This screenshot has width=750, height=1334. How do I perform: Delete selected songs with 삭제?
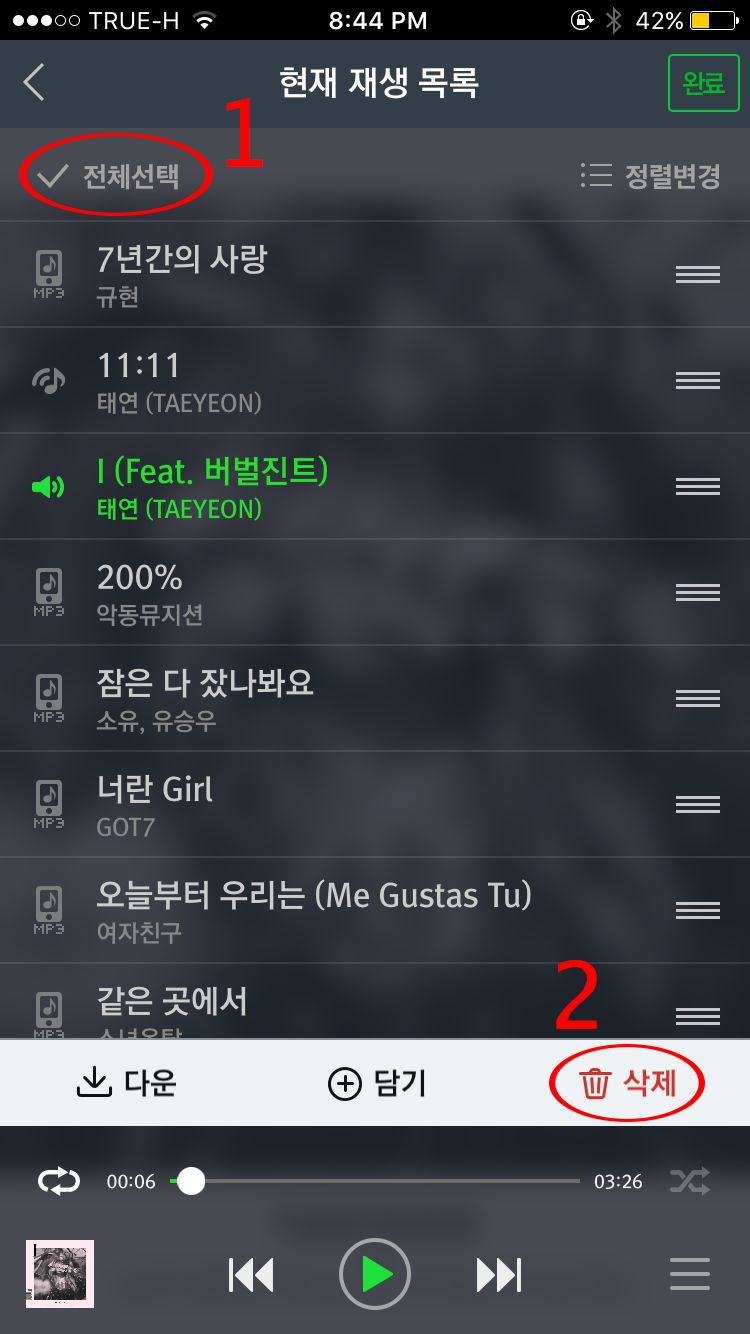629,1083
